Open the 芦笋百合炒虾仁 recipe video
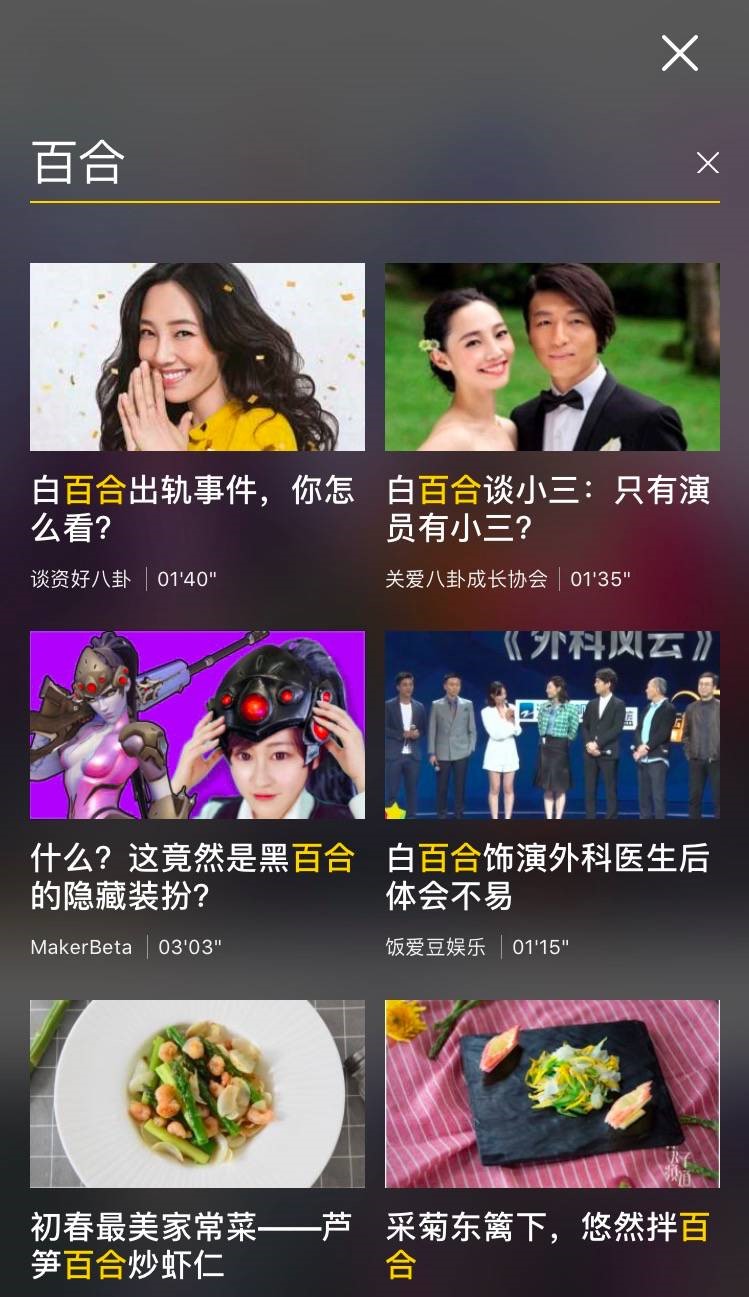 [x=197, y=1093]
